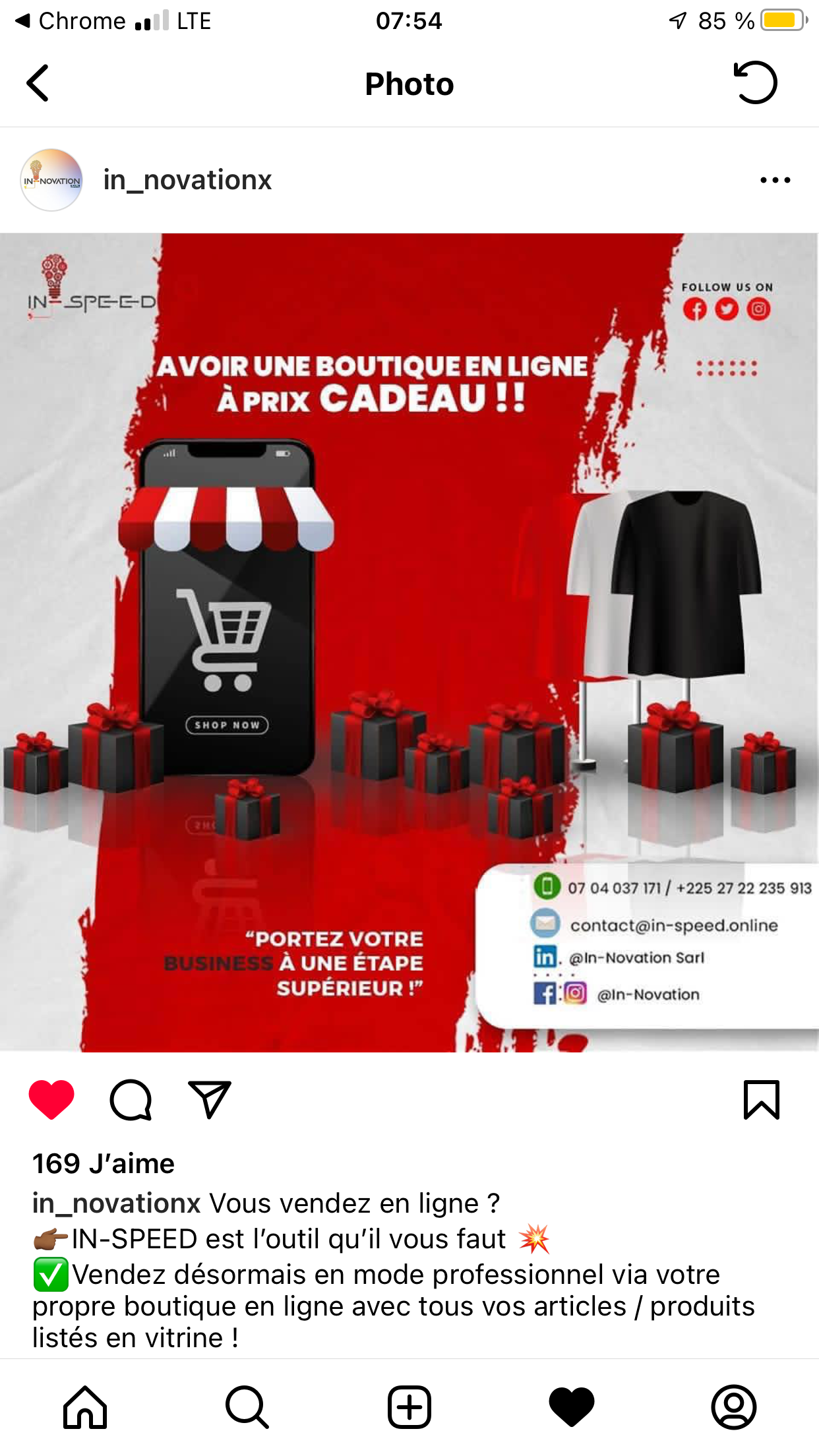Open the in_novationx username in post header

[x=187, y=179]
